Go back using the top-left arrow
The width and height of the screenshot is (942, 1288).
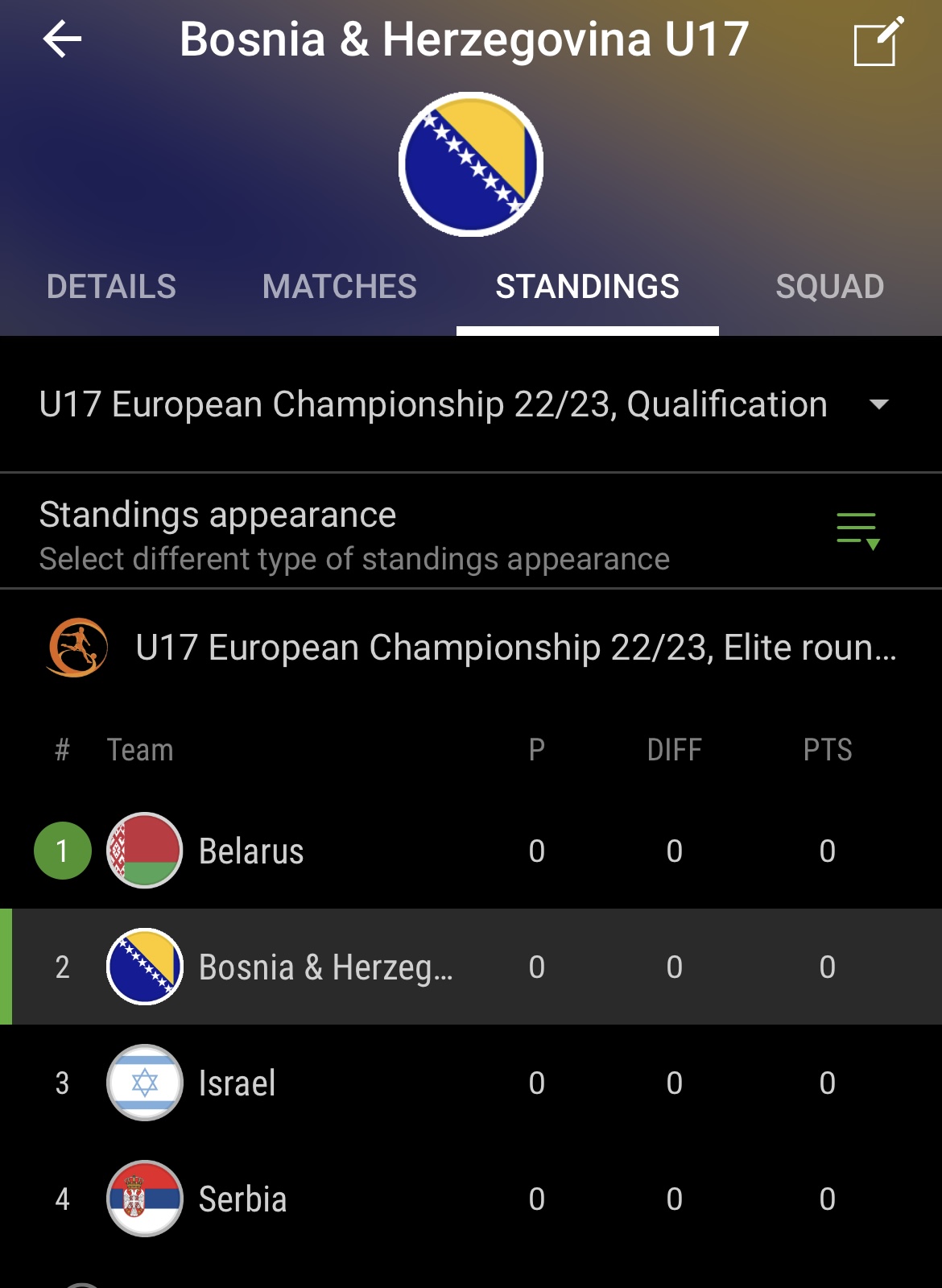pyautogui.click(x=62, y=39)
